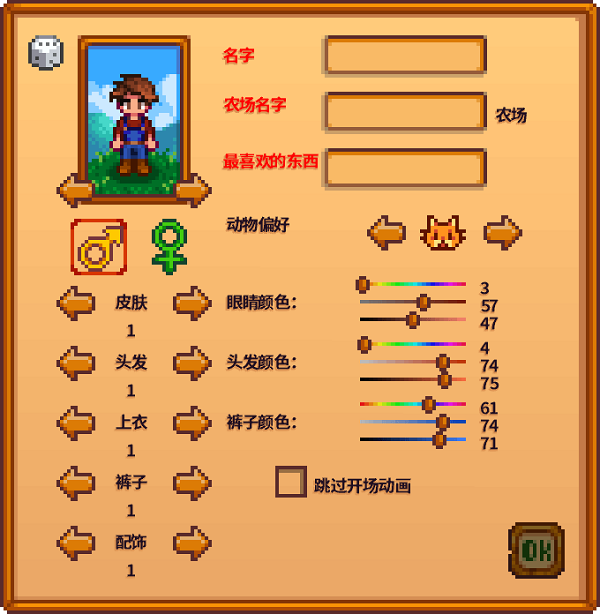Check the 跳过开场动画 skip intro box
The image size is (600, 614).
tap(290, 482)
